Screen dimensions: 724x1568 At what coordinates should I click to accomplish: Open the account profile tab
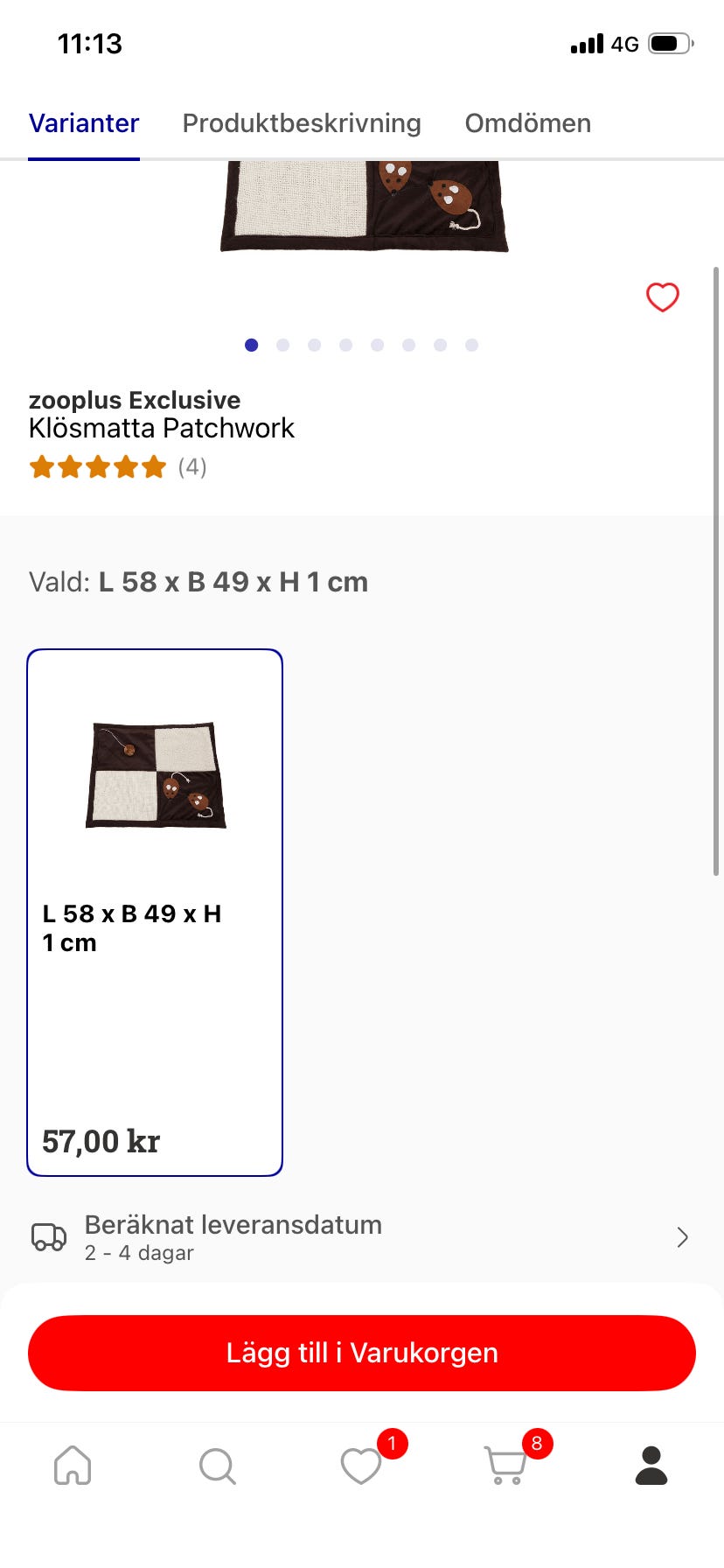[651, 1465]
